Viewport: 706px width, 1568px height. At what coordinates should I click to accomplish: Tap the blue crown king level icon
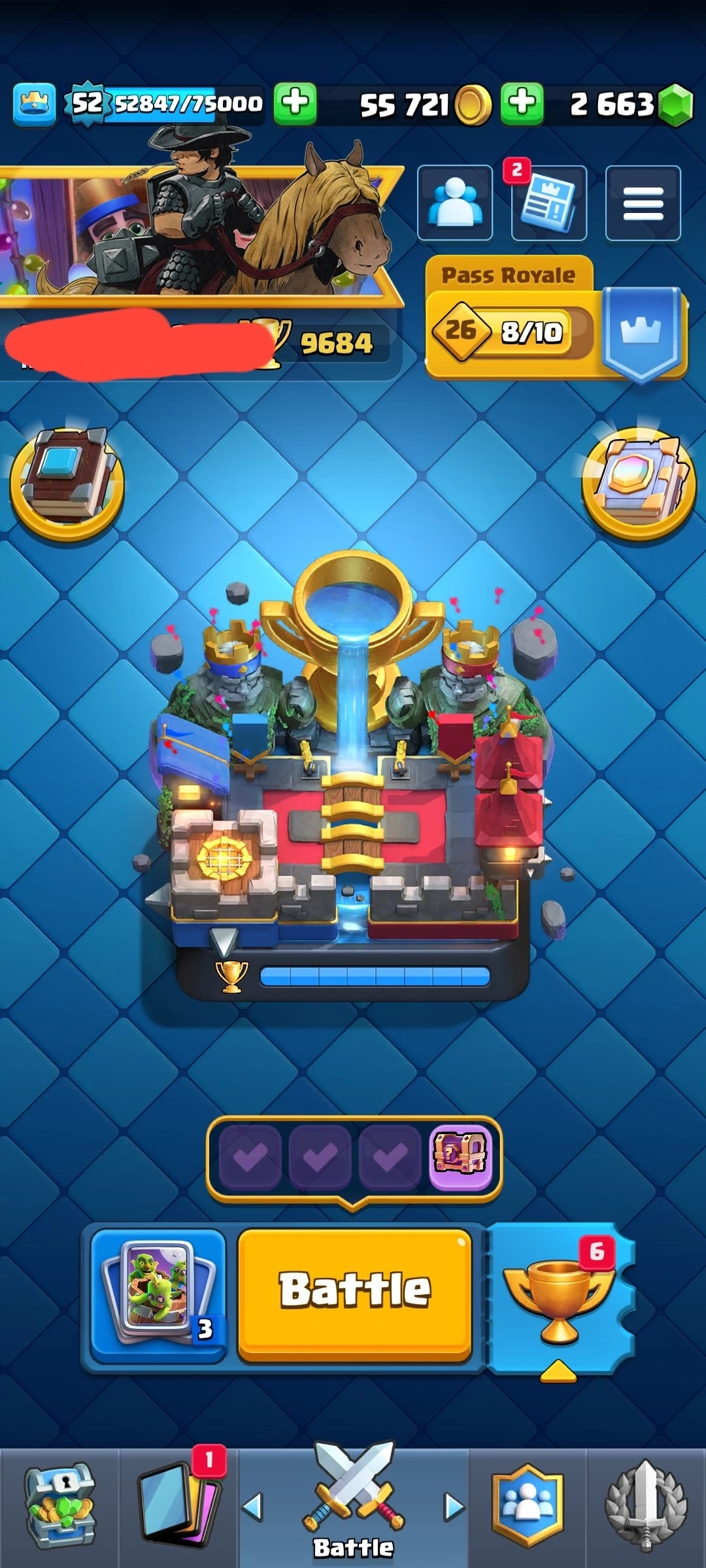pos(34,103)
